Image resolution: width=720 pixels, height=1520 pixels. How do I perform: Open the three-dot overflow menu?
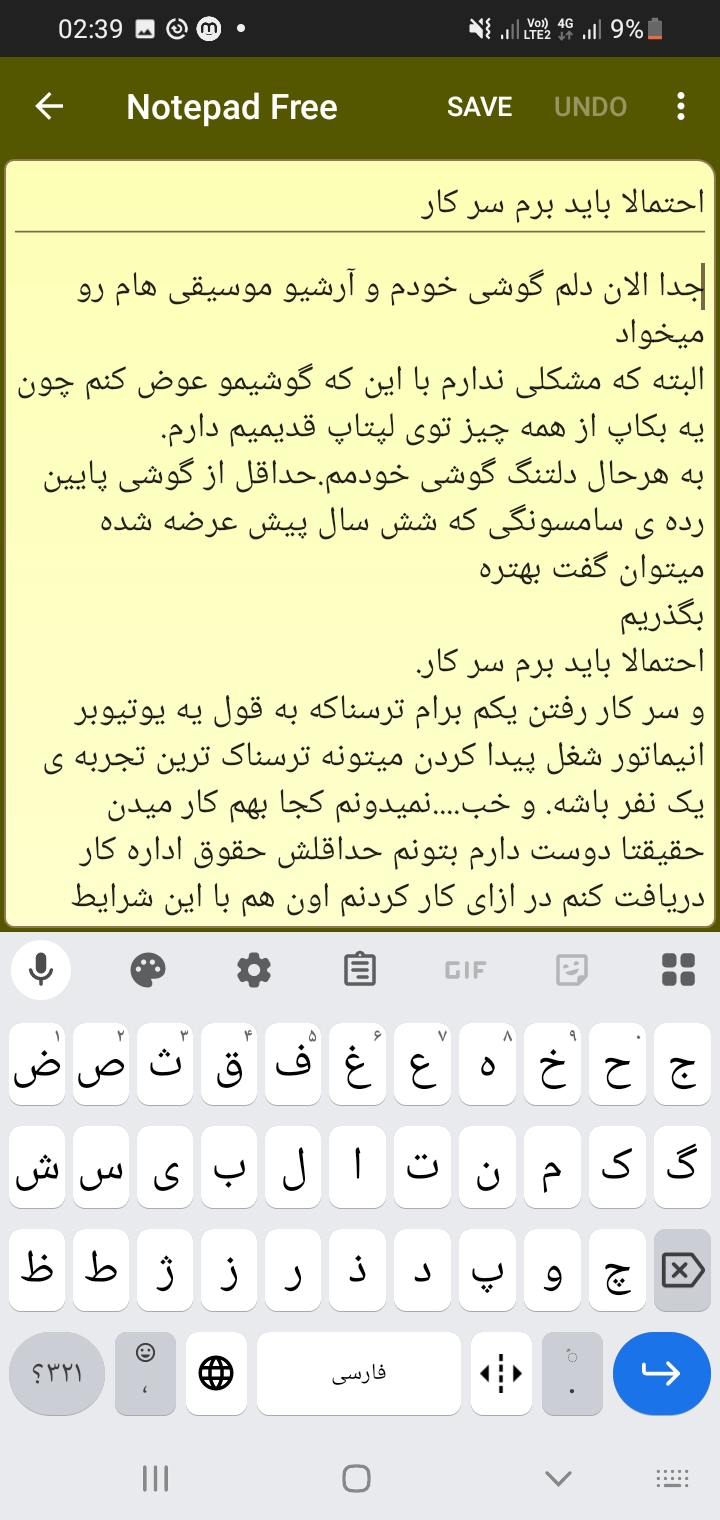(x=681, y=106)
